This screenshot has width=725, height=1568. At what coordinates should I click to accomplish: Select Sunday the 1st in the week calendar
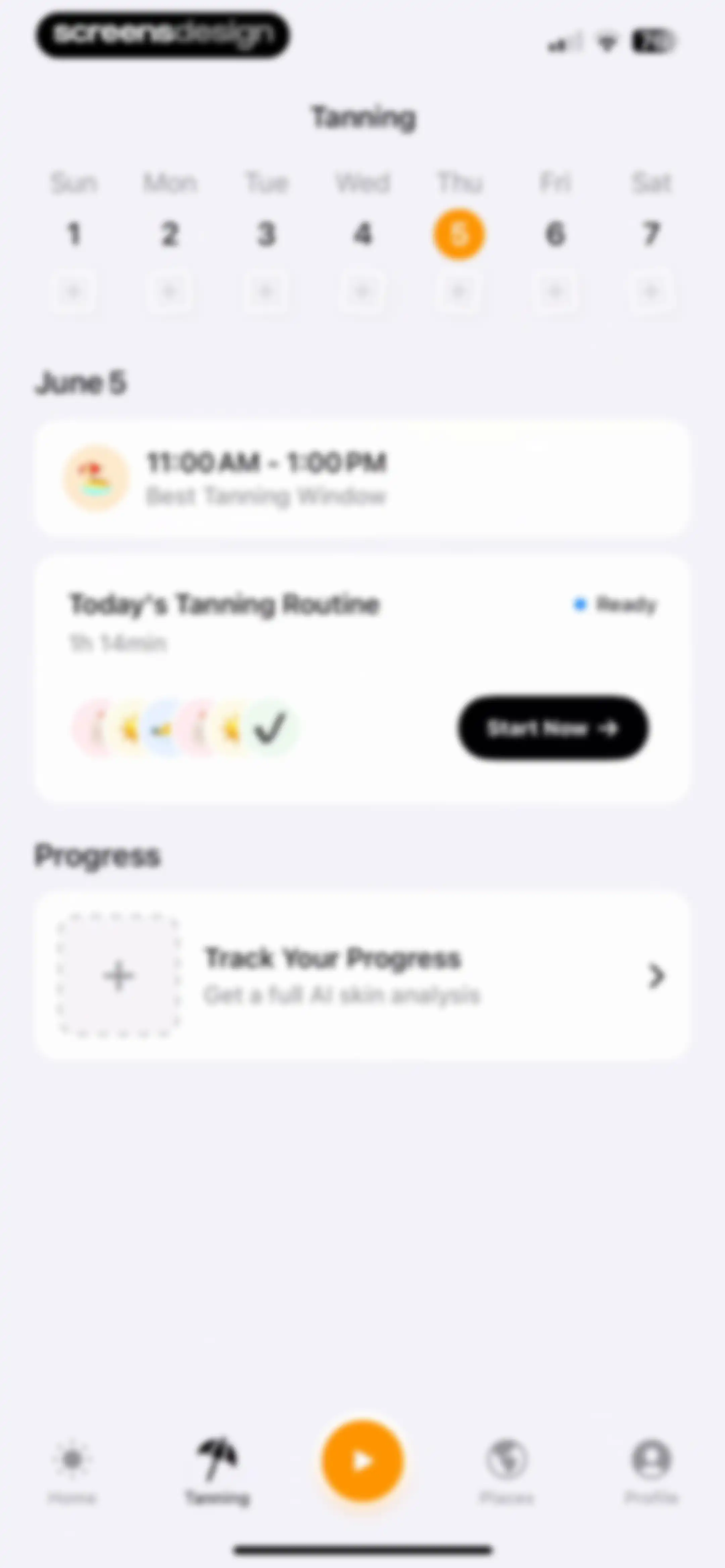[74, 234]
